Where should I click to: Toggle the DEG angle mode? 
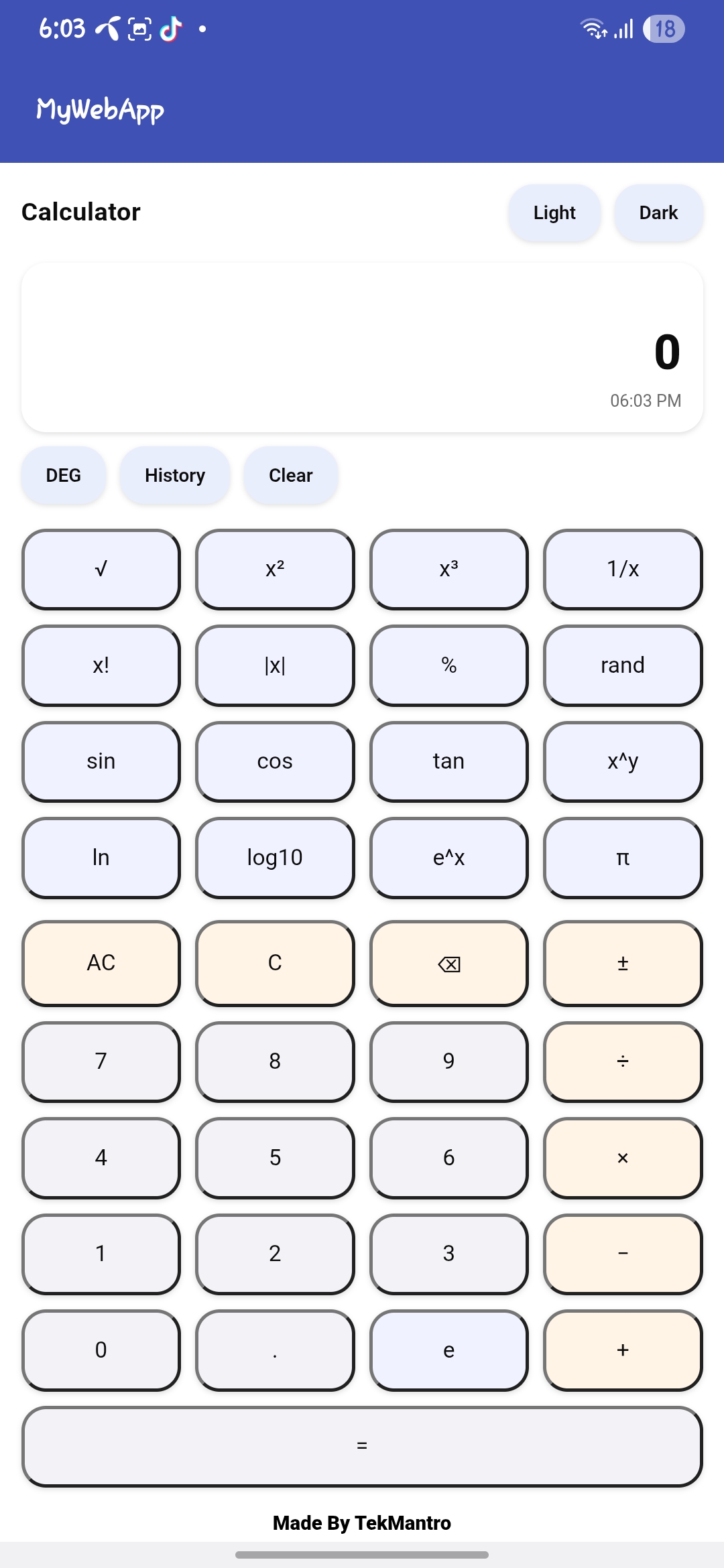point(64,475)
